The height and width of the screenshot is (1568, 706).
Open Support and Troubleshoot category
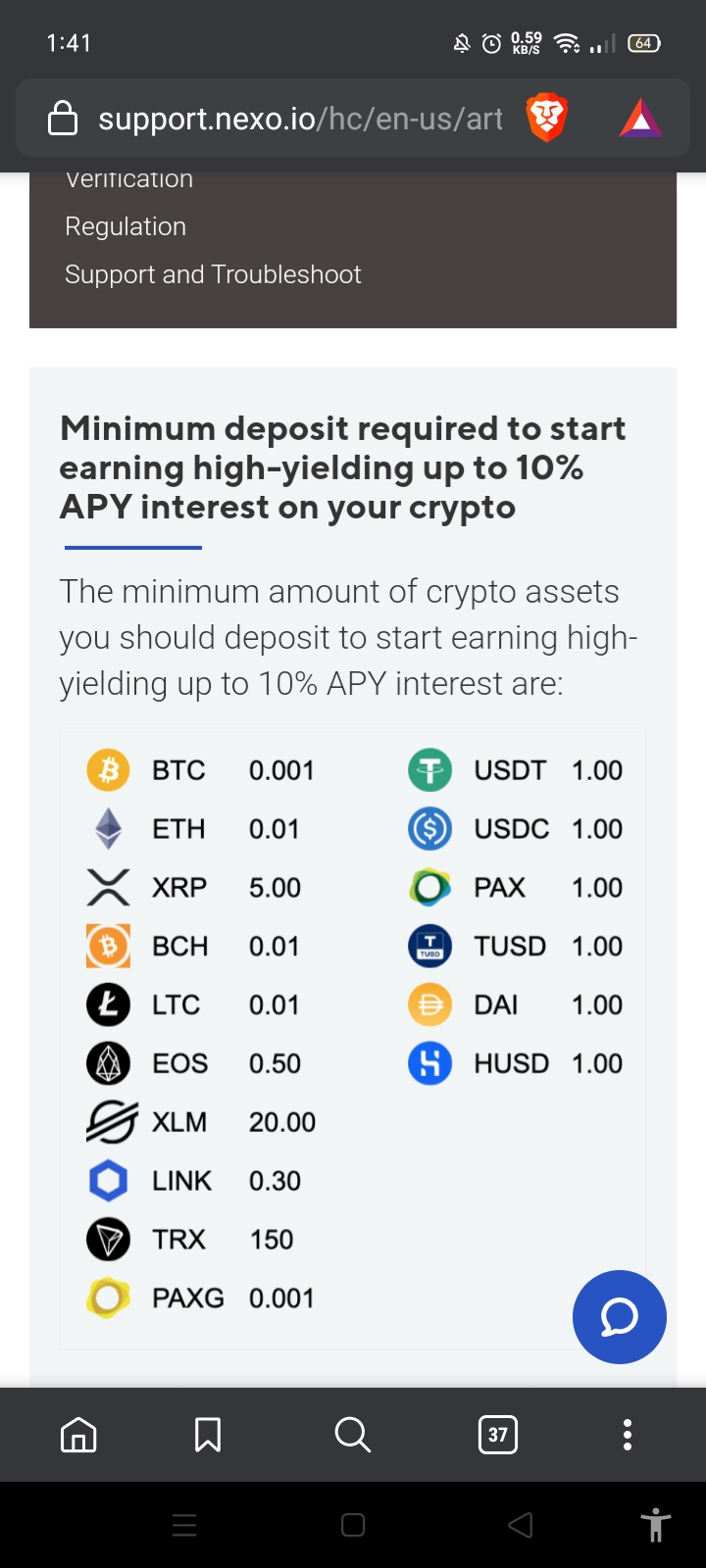coord(213,274)
